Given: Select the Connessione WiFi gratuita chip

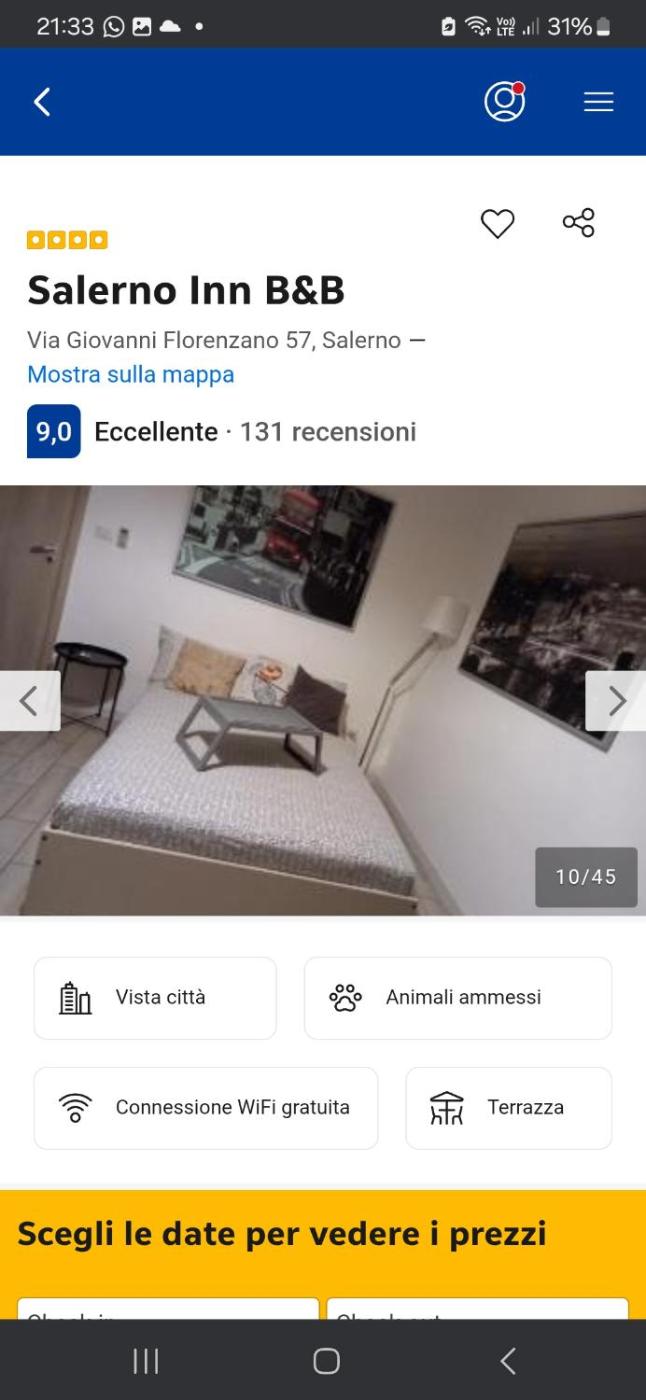Looking at the screenshot, I should click(206, 1108).
